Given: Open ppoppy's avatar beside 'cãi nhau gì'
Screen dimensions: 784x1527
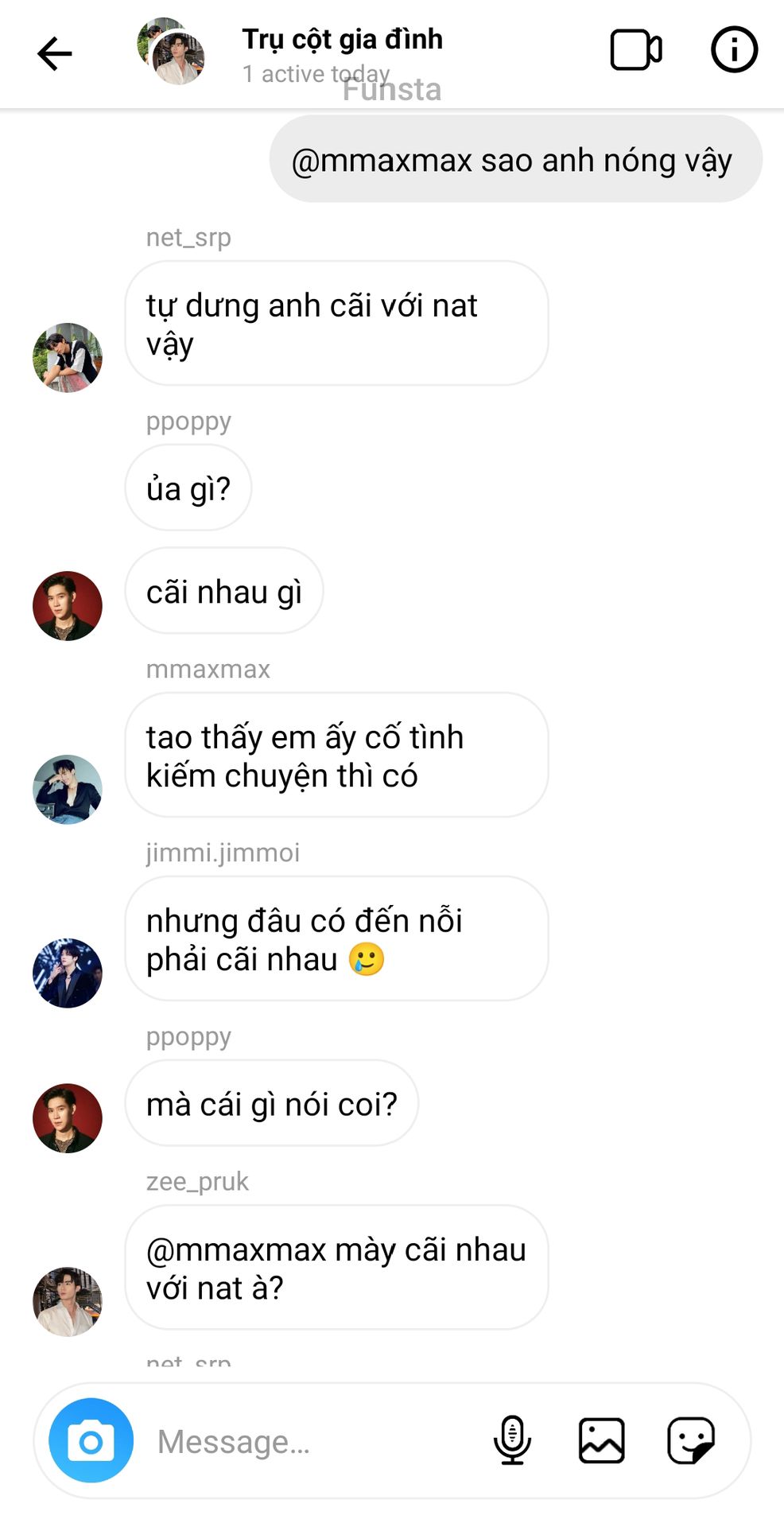Looking at the screenshot, I should click(x=68, y=605).
